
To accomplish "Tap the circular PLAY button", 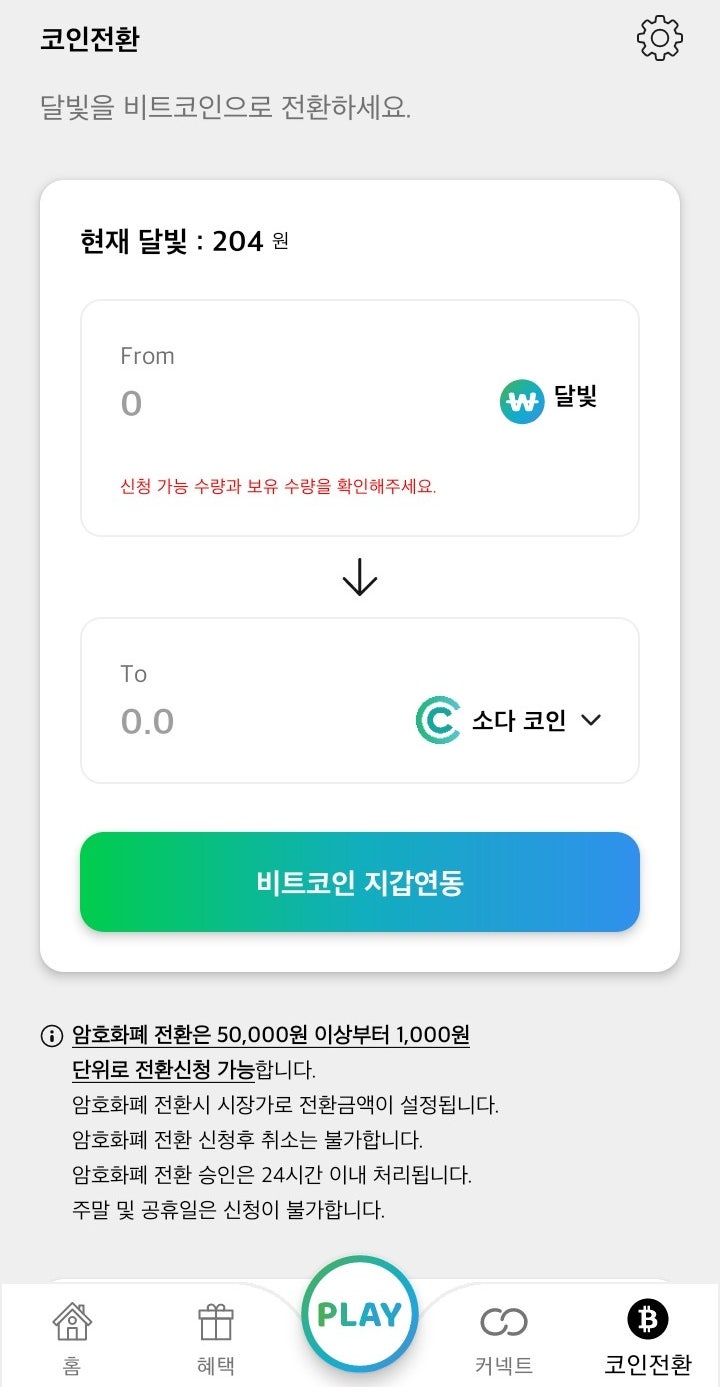I will [360, 1313].
